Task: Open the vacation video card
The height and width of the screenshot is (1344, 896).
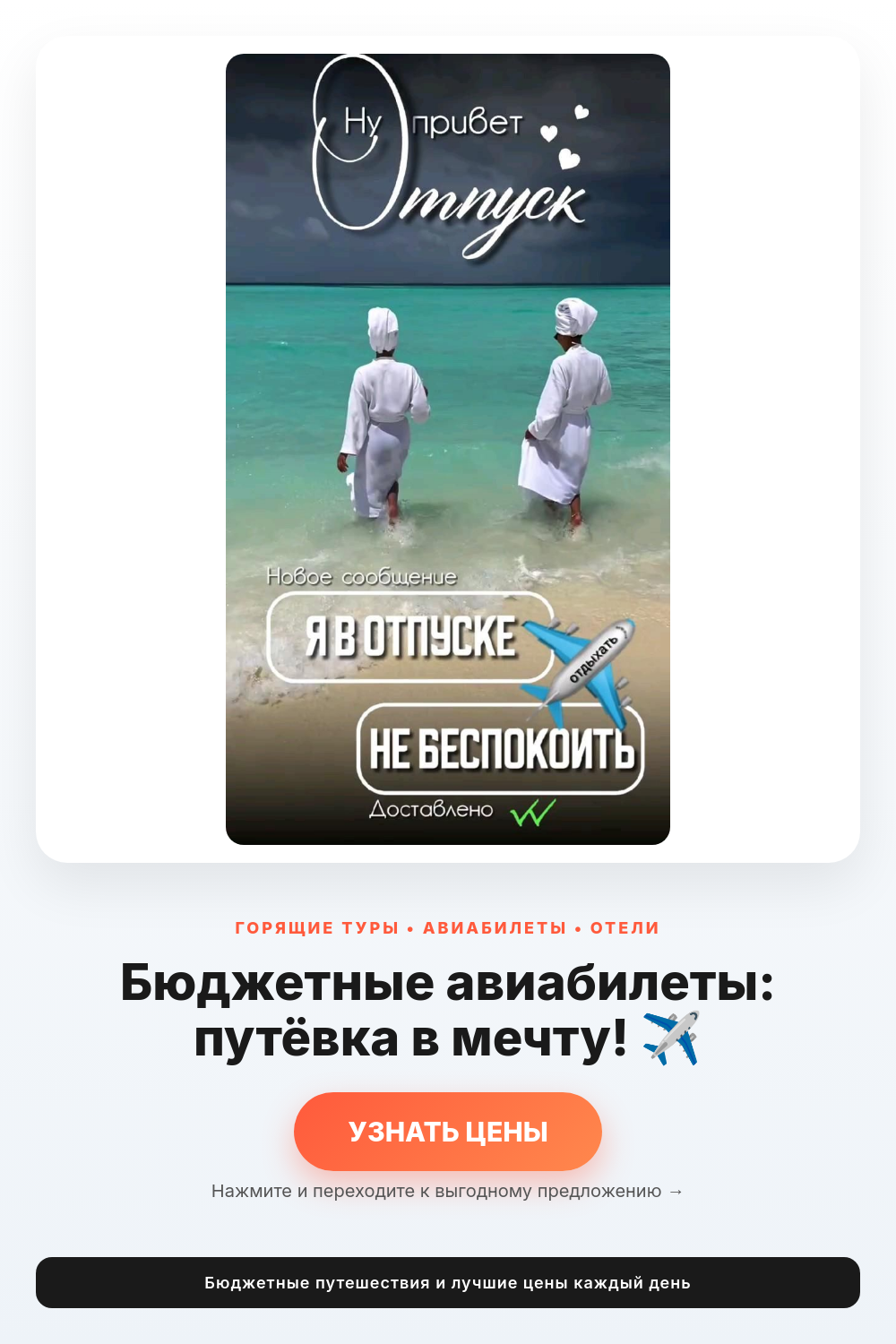Action: pos(448,449)
